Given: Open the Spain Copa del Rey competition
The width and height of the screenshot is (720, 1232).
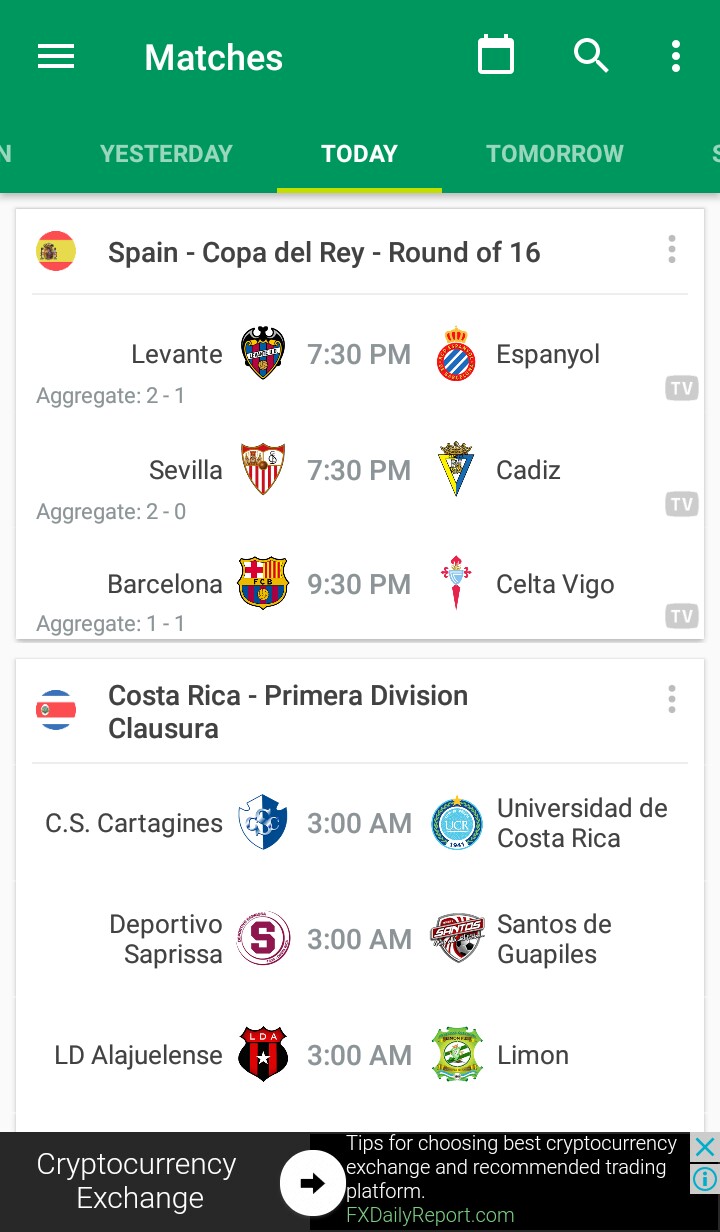Looking at the screenshot, I should (324, 252).
